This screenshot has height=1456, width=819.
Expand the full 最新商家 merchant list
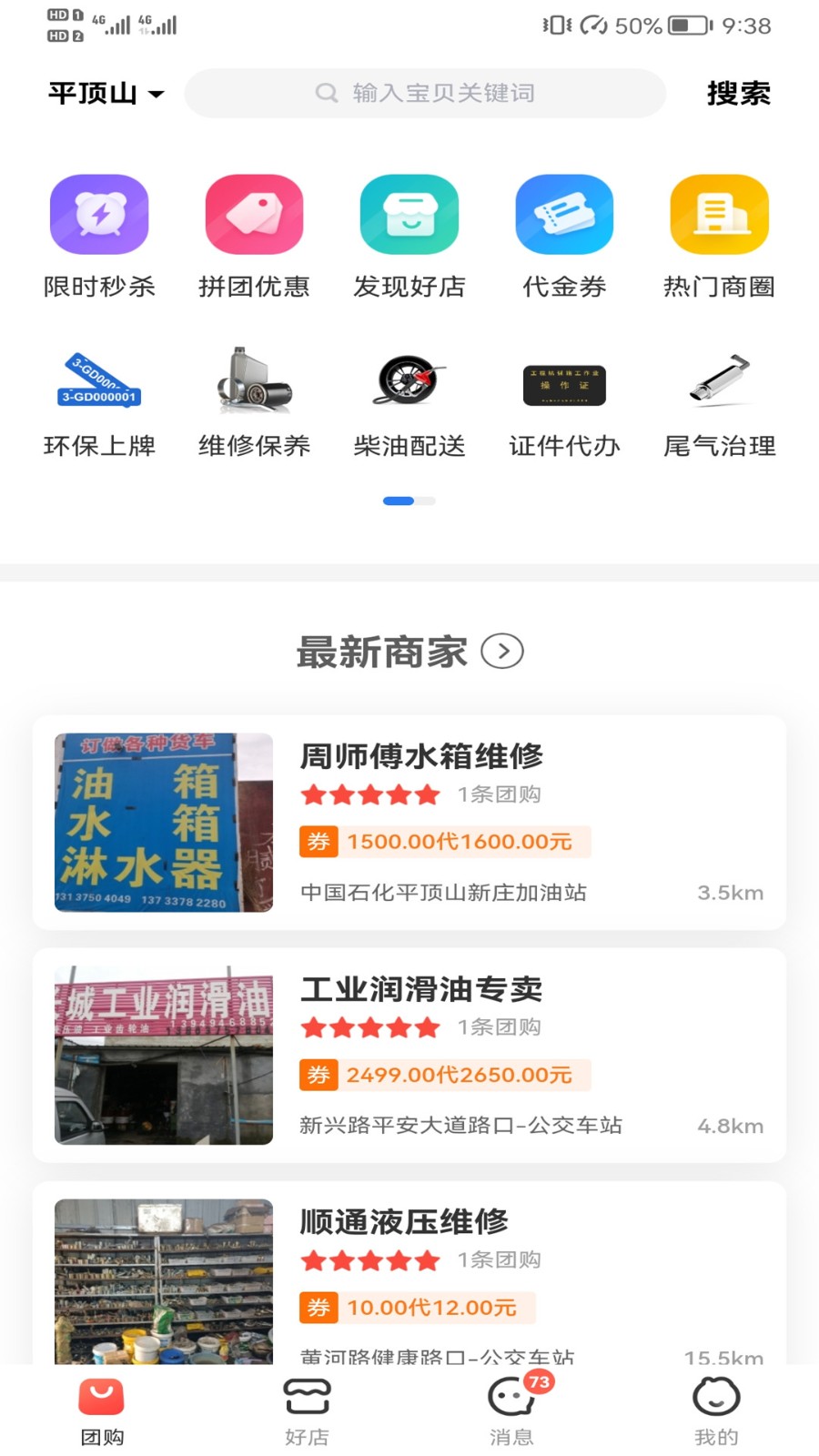click(503, 651)
